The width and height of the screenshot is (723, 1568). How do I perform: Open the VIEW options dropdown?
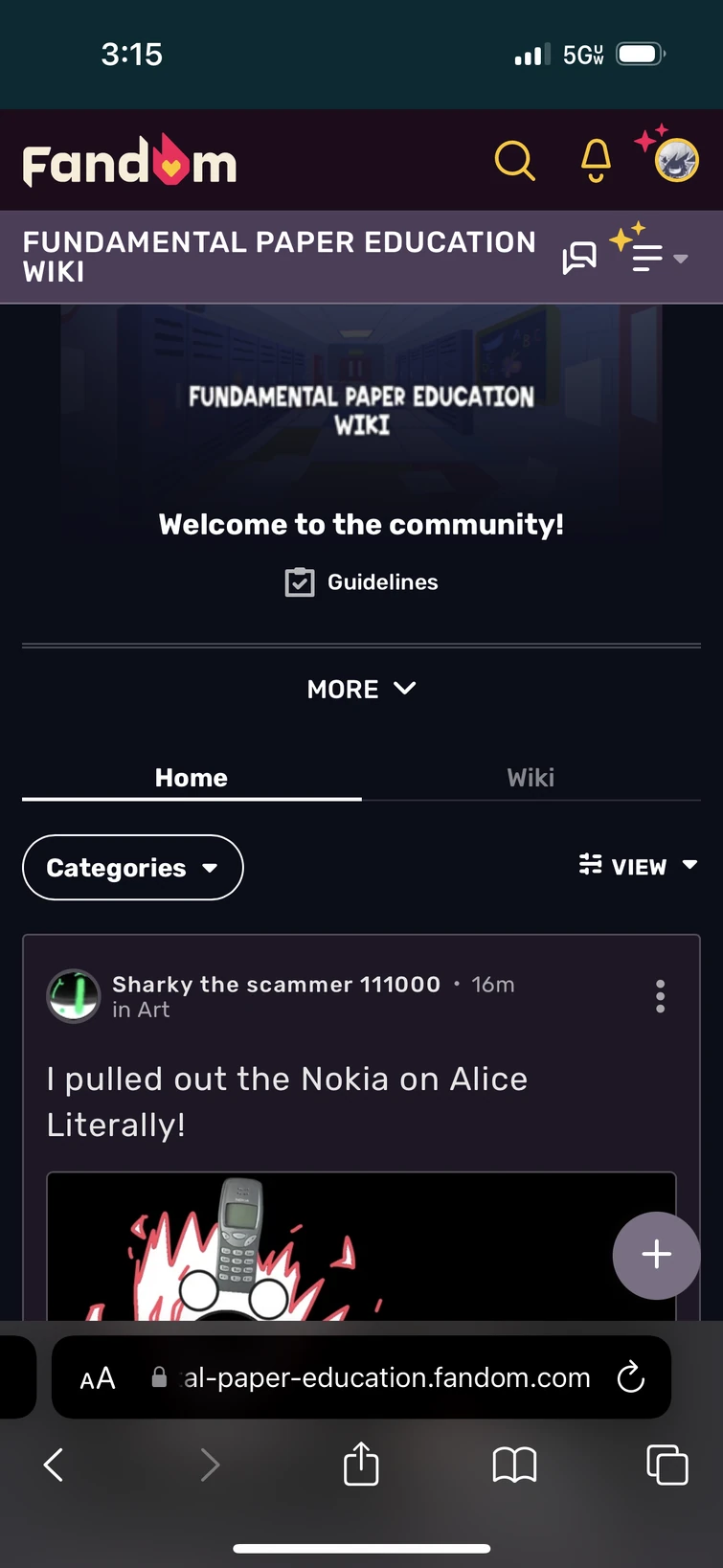(638, 866)
